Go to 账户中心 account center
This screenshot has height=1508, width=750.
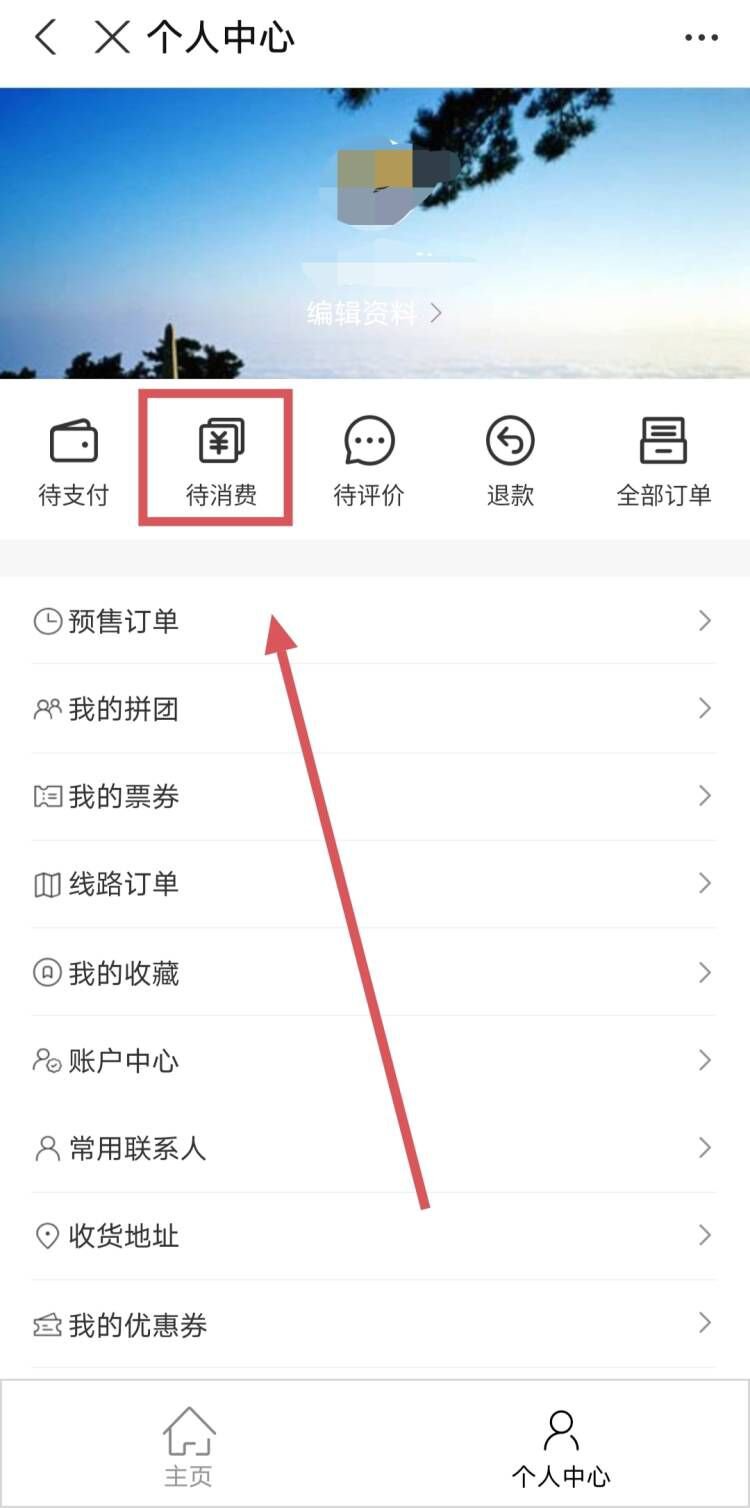374,1061
